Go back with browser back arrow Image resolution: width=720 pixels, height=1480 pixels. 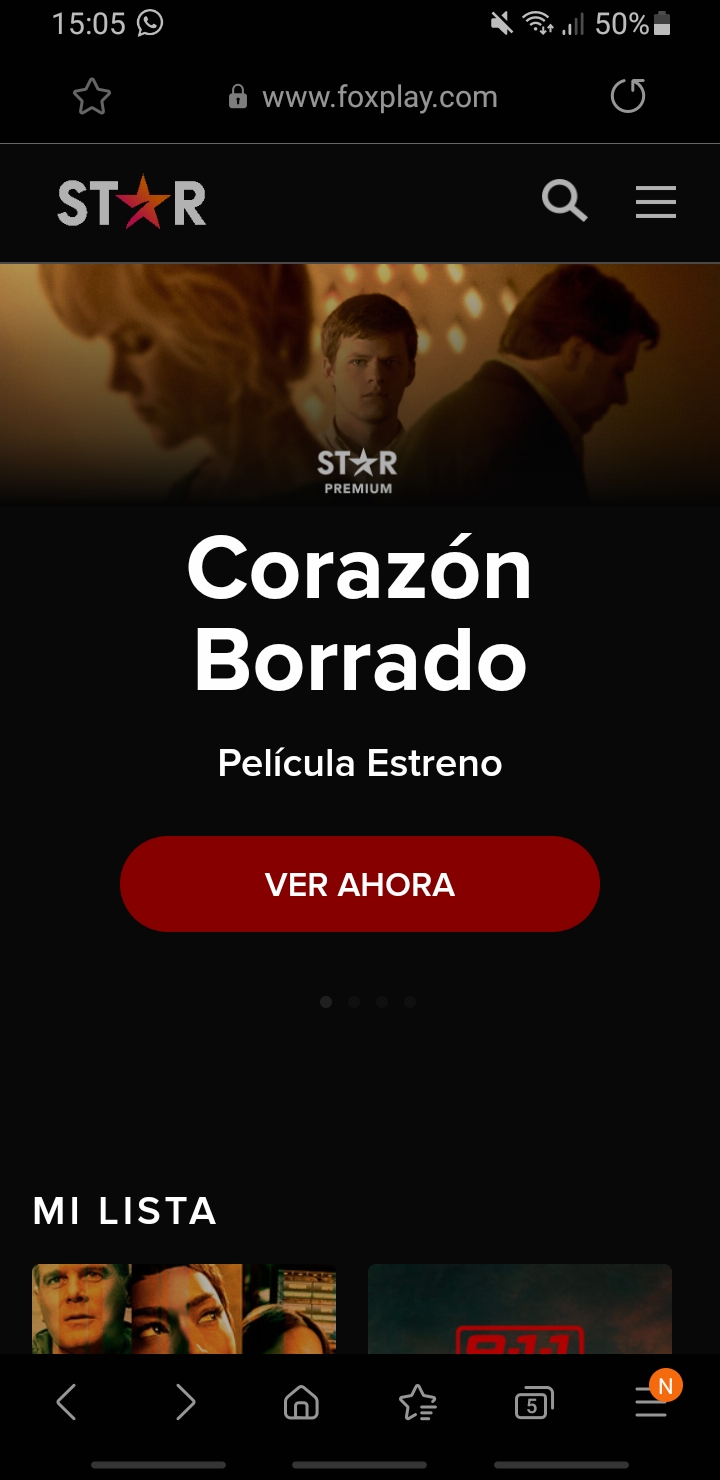point(66,1402)
